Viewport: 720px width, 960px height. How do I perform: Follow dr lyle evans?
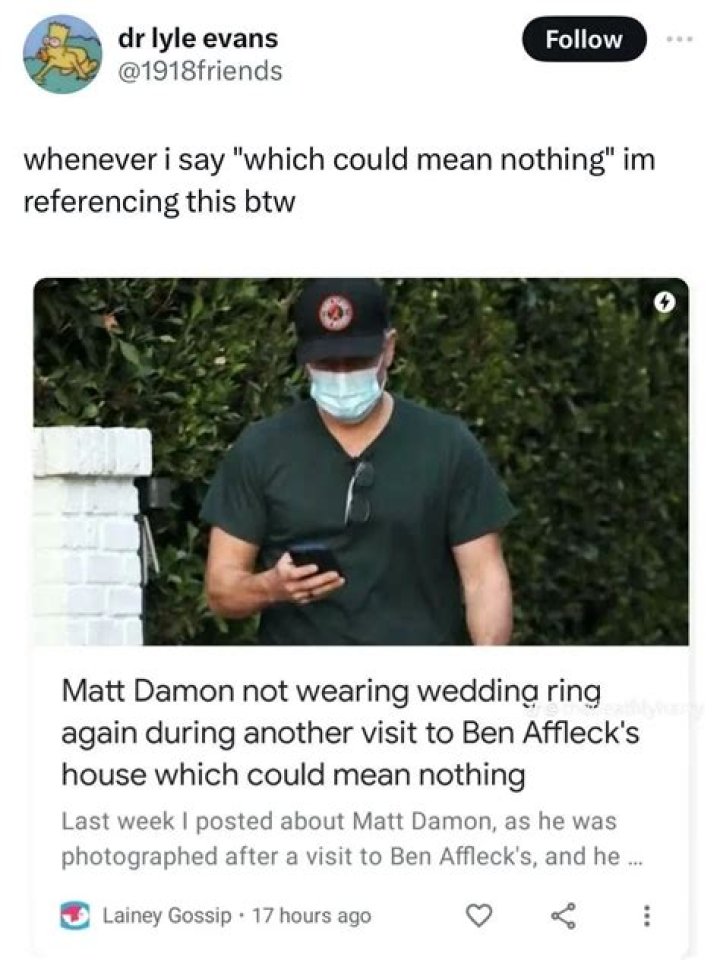coord(584,39)
